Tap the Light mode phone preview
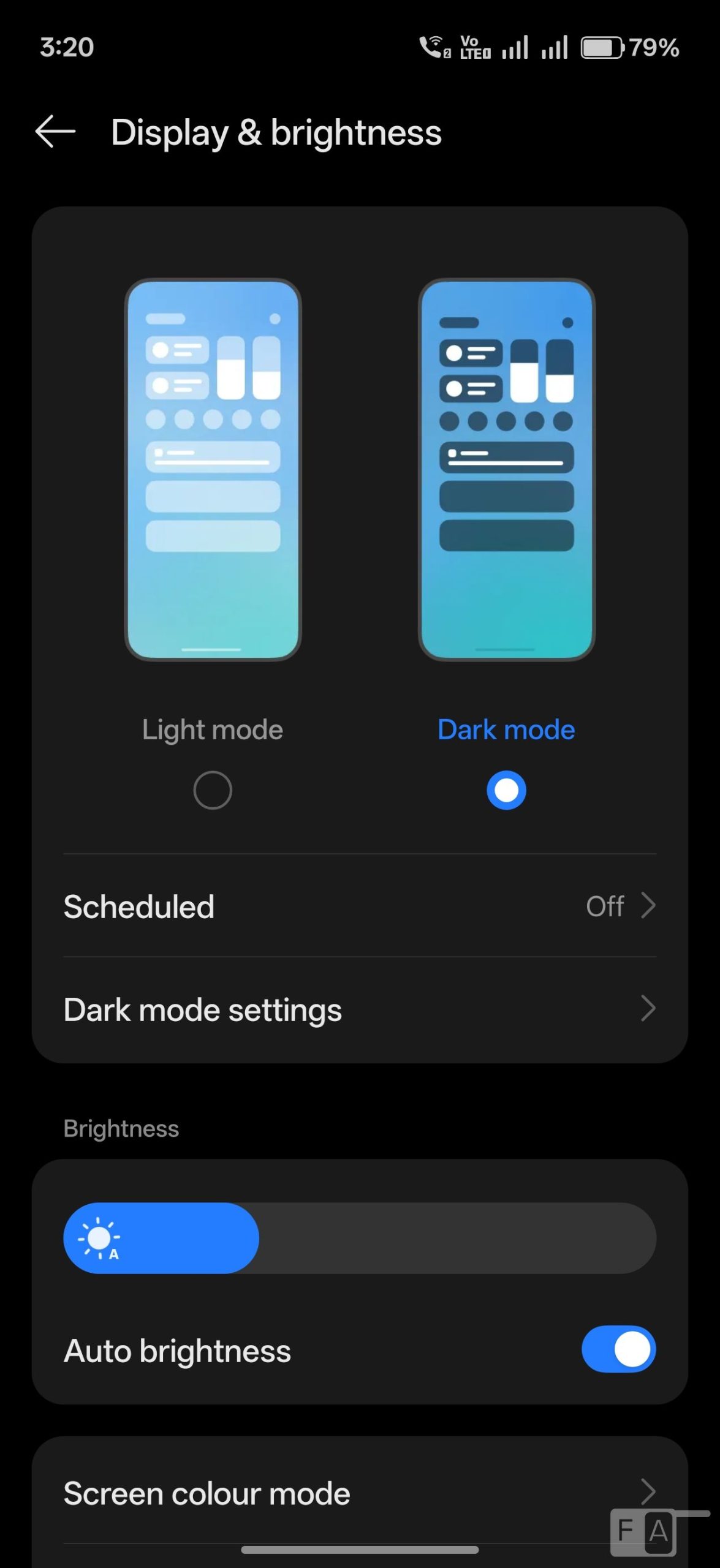This screenshot has height=1568, width=720. coord(213,470)
